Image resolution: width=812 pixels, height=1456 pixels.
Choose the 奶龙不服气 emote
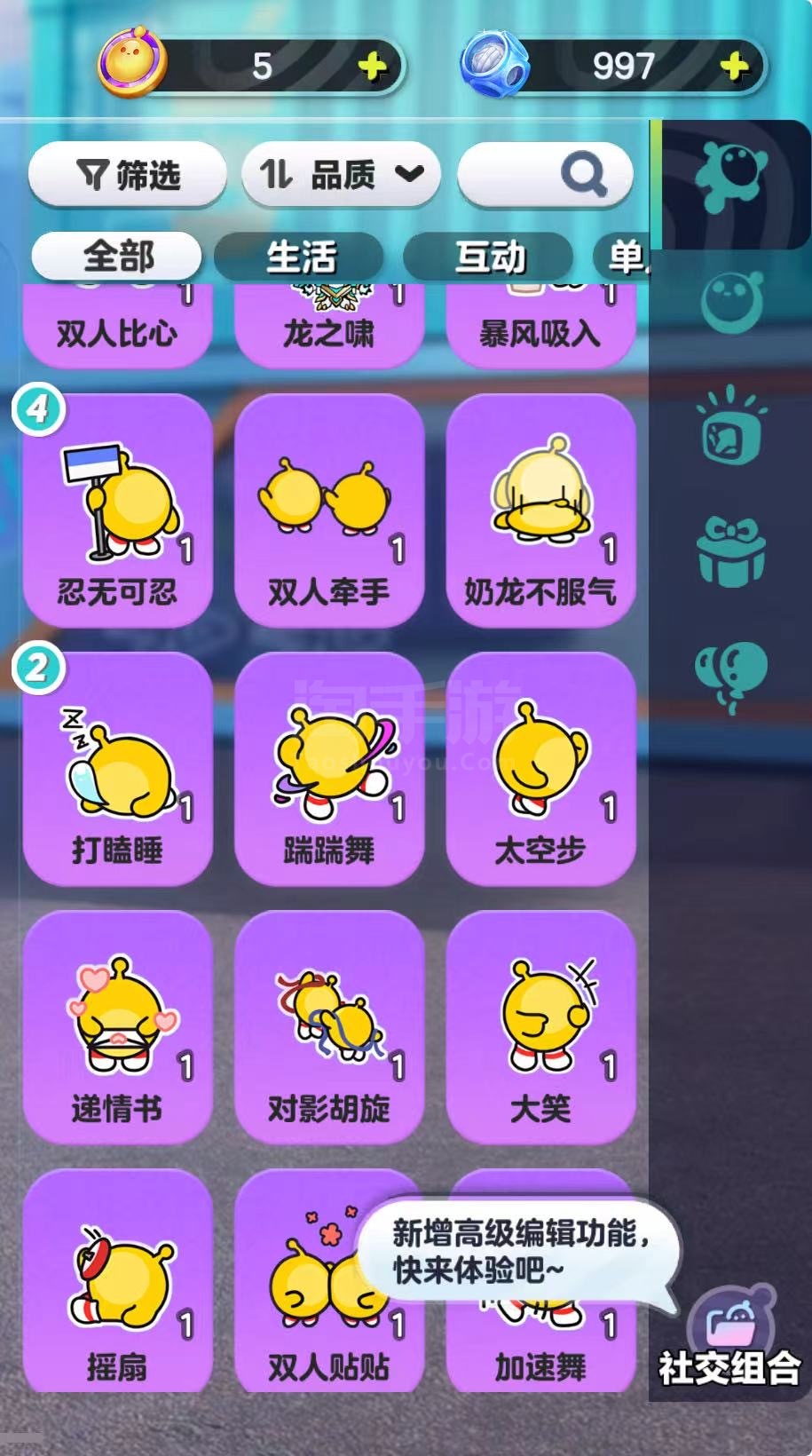point(540,510)
